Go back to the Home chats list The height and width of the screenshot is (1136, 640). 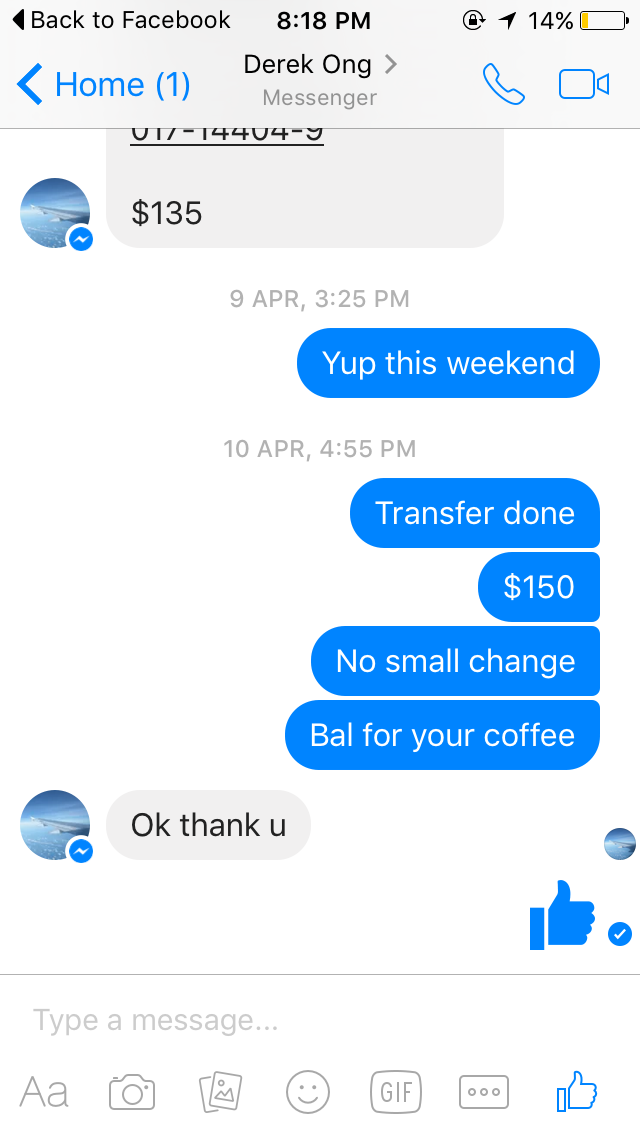[x=104, y=84]
